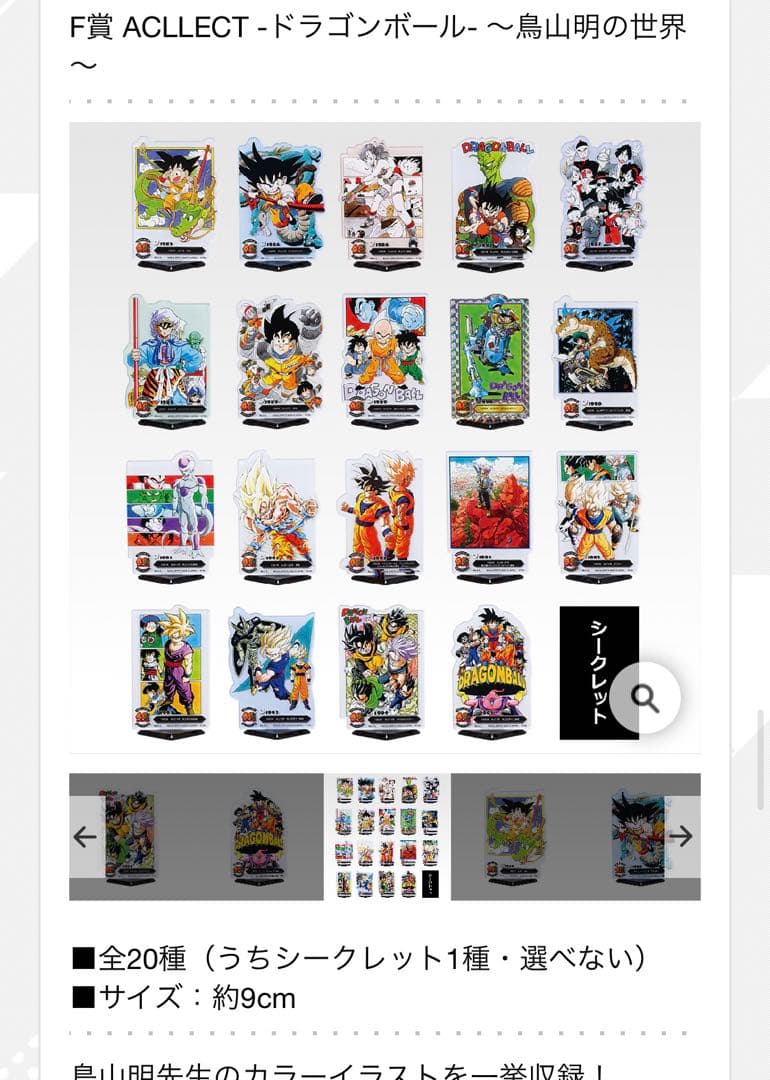Go to next thumbnail with right arrow
770x1080 pixels.
(681, 837)
